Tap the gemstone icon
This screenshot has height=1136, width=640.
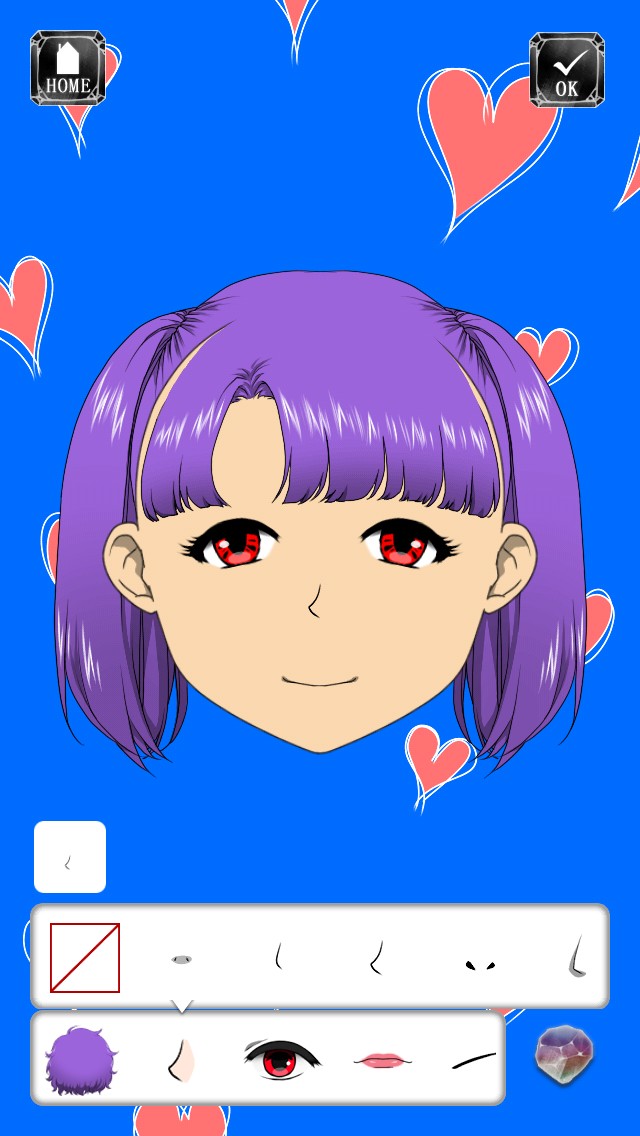click(564, 1054)
